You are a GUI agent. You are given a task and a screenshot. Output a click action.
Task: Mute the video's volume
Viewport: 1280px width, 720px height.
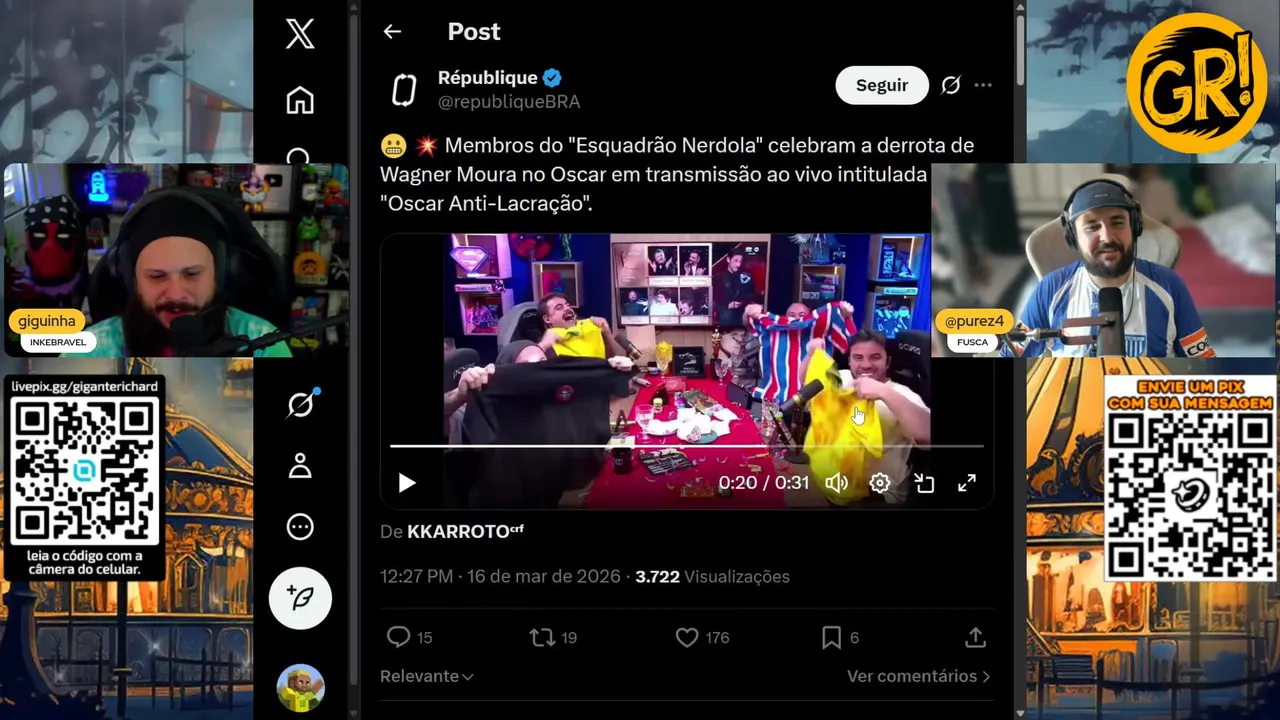pyautogui.click(x=836, y=483)
